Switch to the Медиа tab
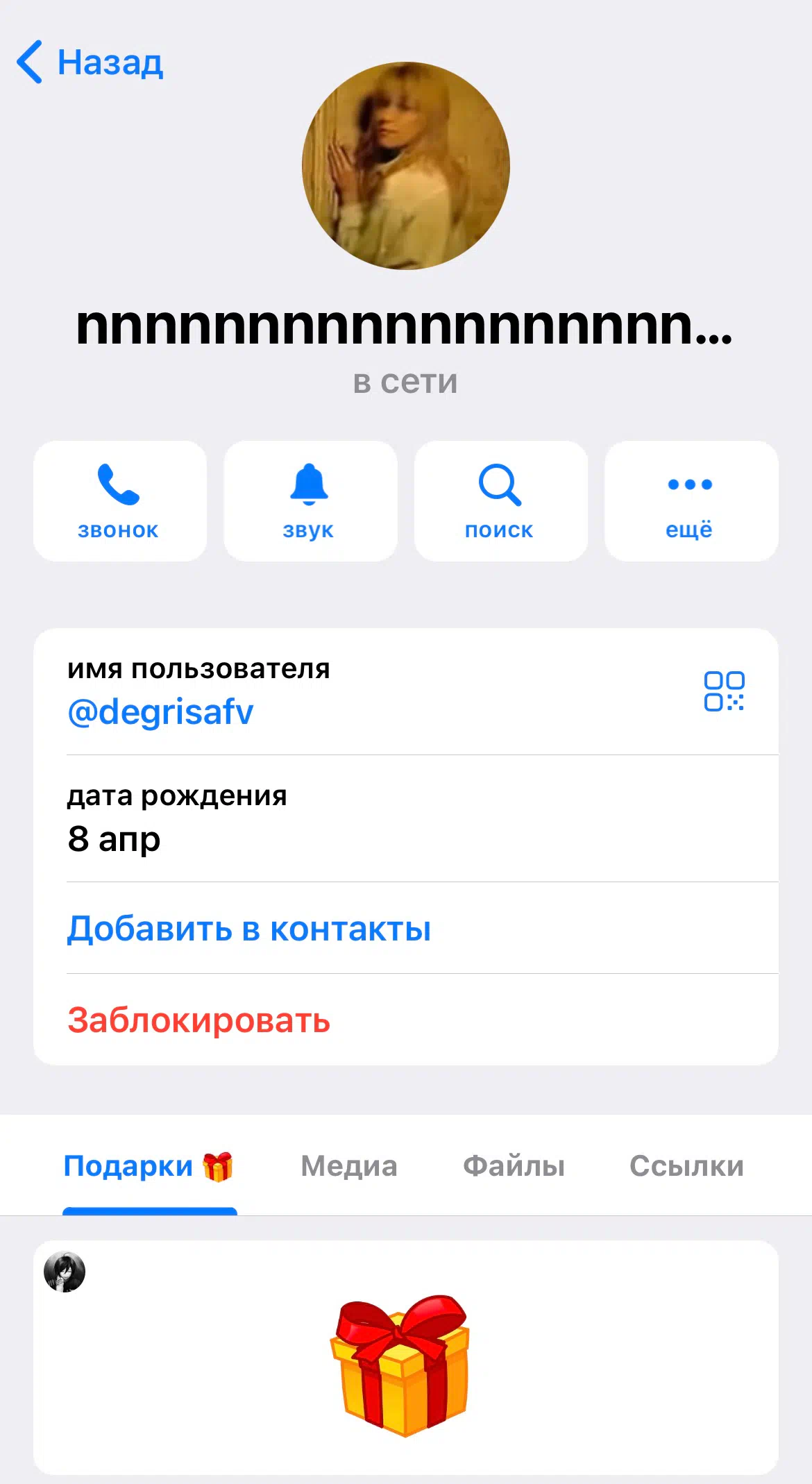 pos(349,1166)
